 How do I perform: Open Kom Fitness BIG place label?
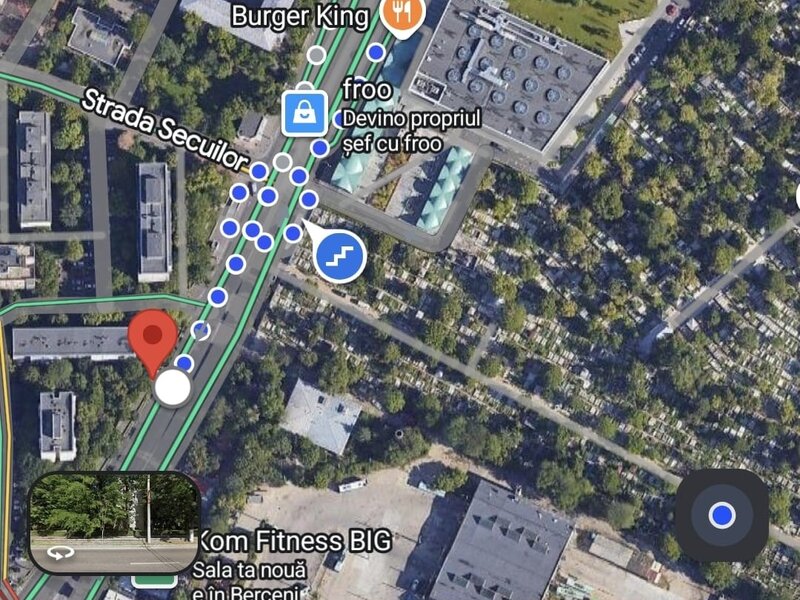293,543
